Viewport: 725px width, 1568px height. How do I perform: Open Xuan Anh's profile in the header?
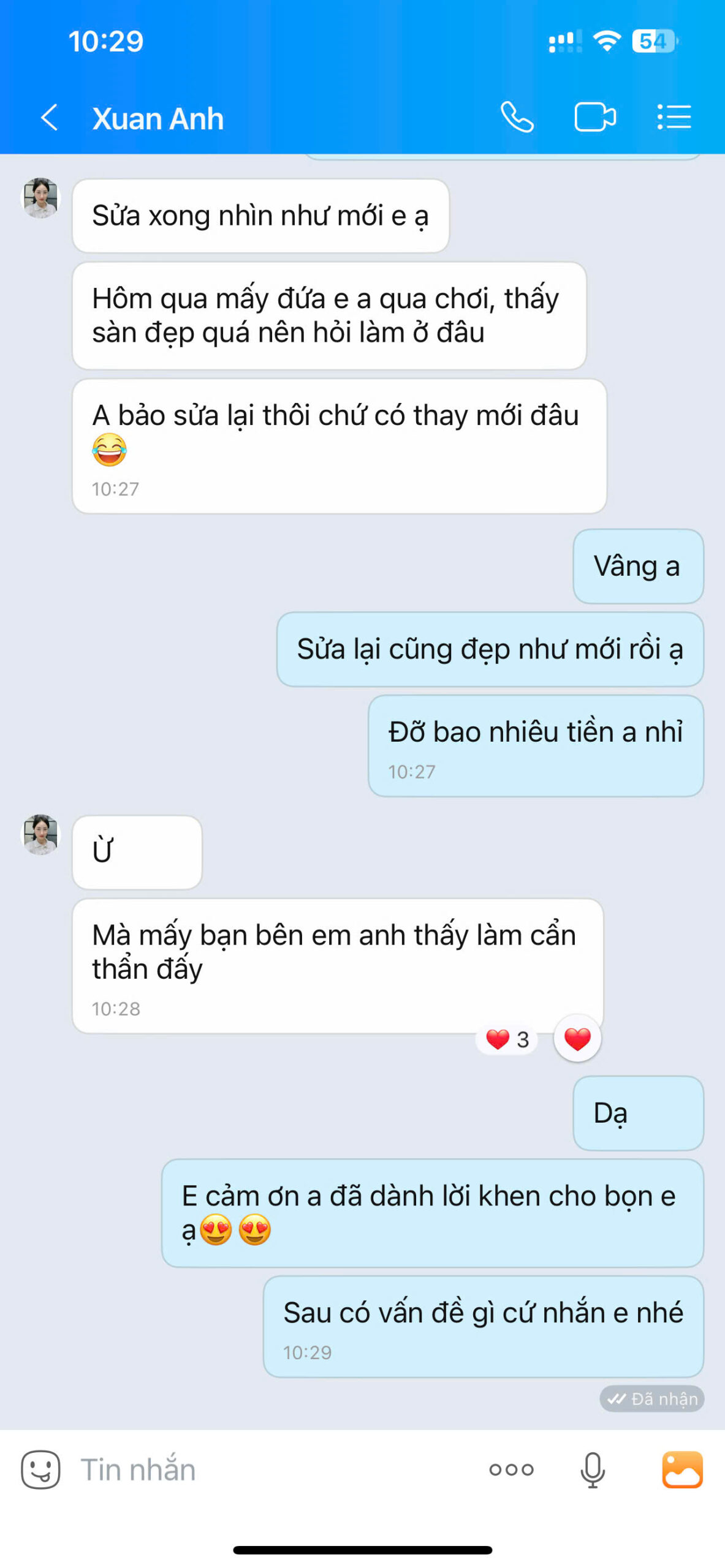[x=158, y=118]
